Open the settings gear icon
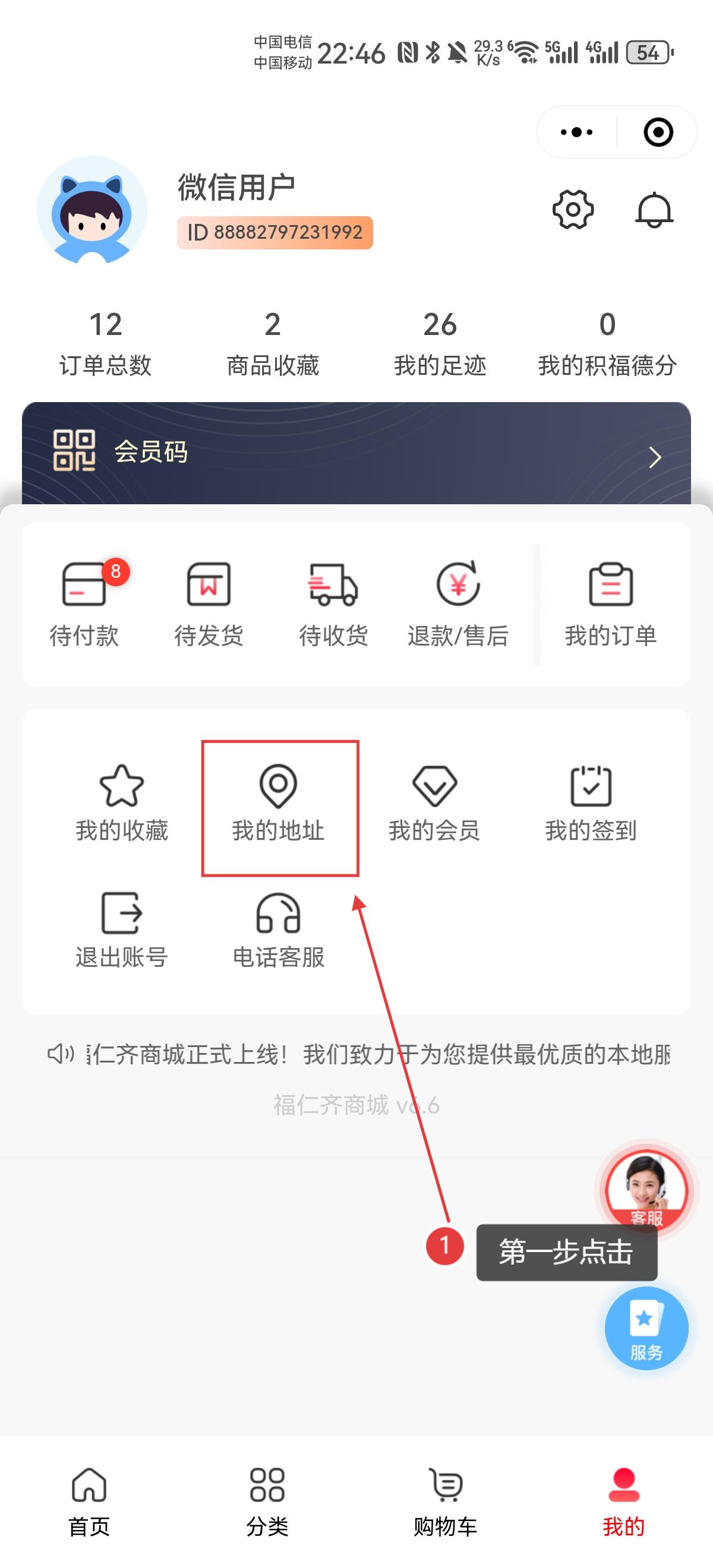The image size is (713, 1568). coord(572,210)
